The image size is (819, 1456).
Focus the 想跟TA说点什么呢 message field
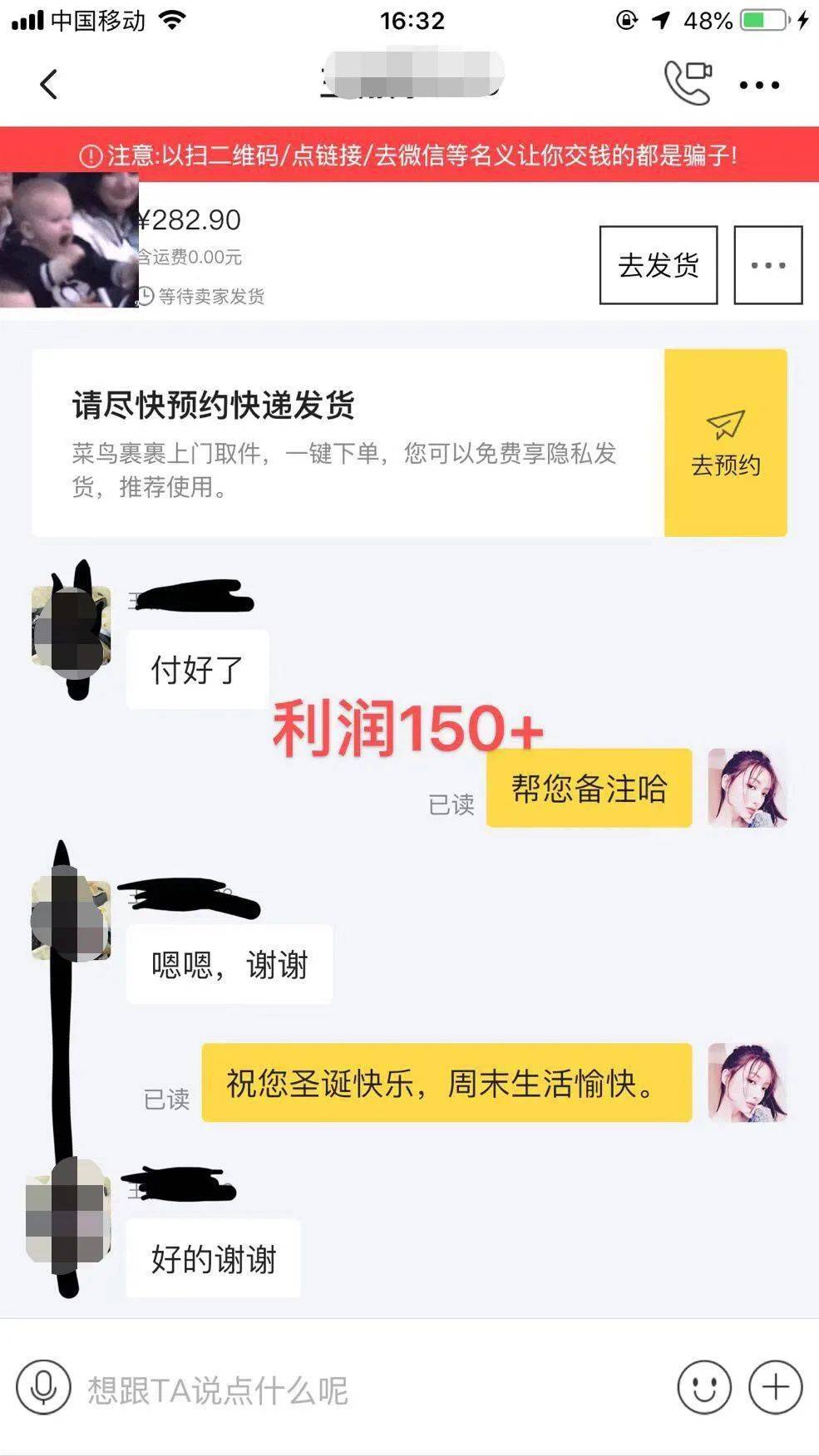(x=366, y=1390)
